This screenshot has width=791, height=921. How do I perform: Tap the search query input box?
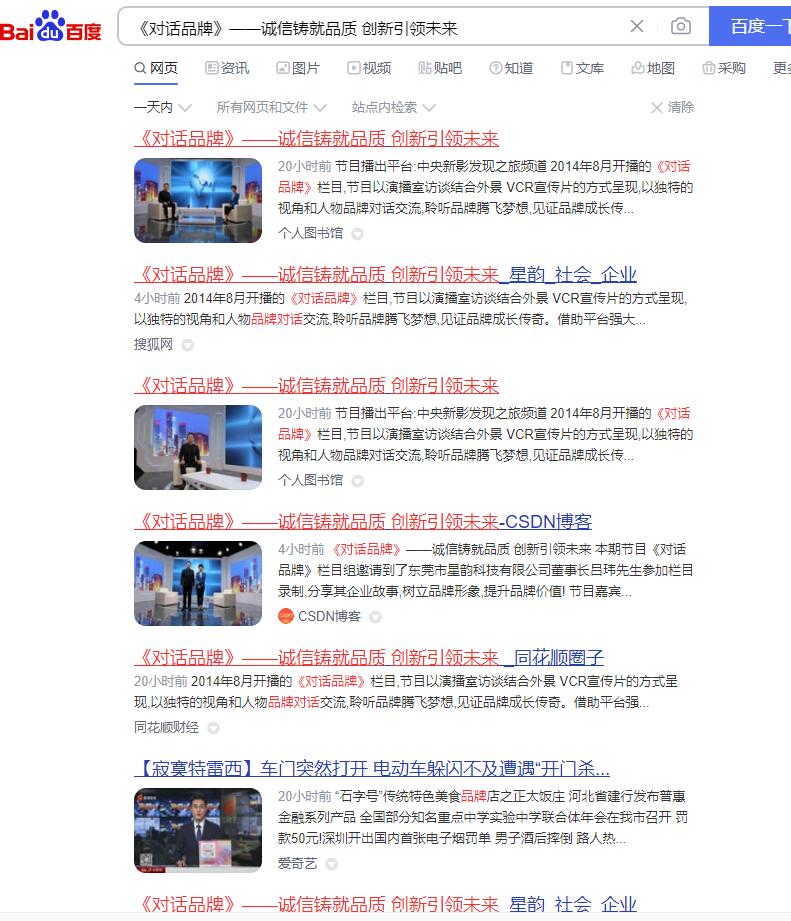point(370,27)
